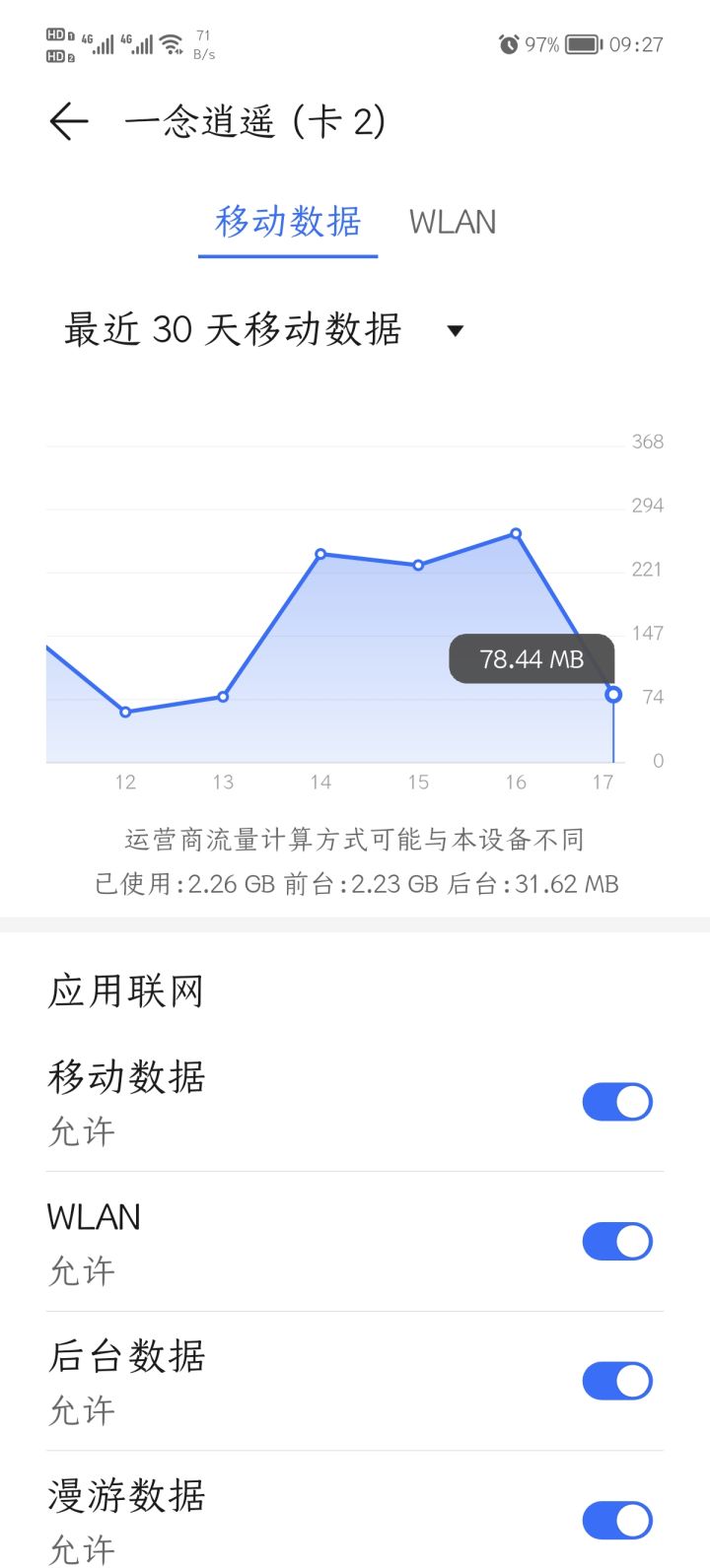710x1568 pixels.
Task: Disable the 漫游数据 switch
Action: [x=617, y=1521]
